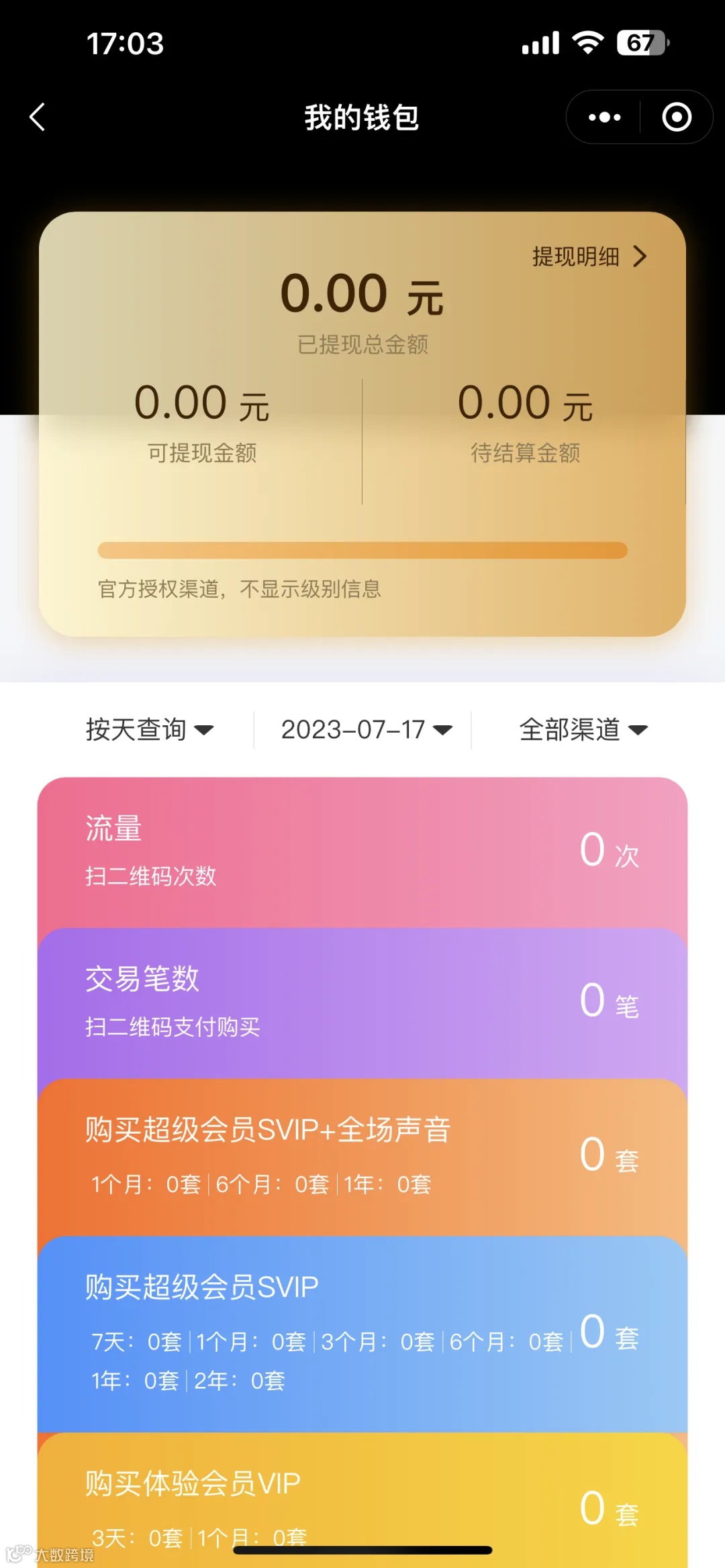Tap the Wi-Fi icon in the status bar
The image size is (725, 1568).
pos(587,42)
